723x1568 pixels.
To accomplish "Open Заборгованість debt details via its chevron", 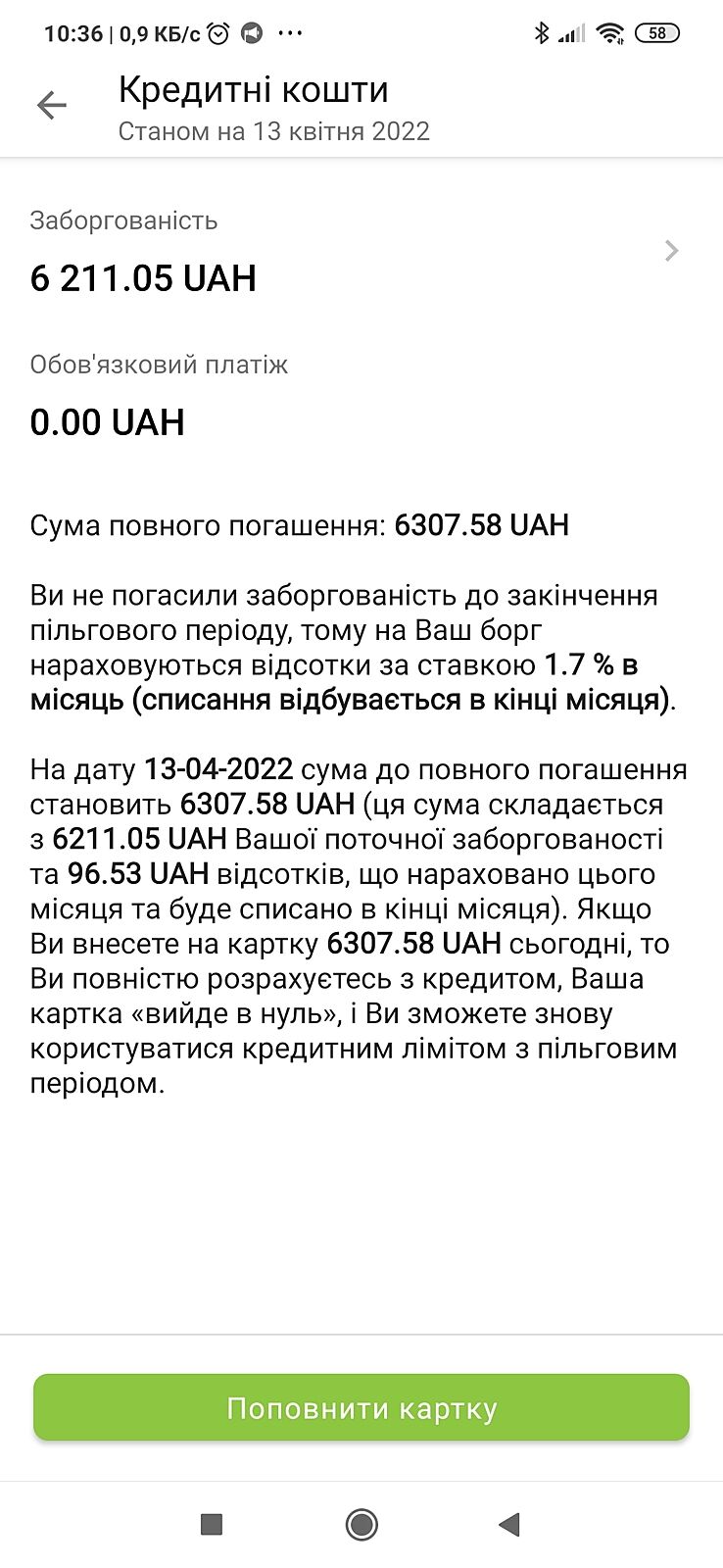I will [x=671, y=251].
